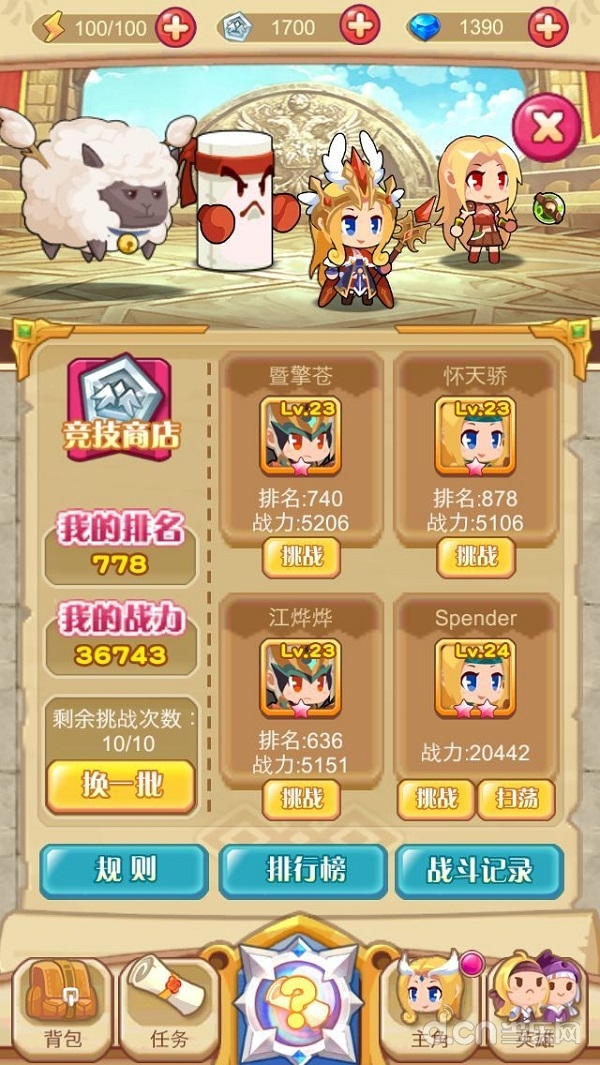The height and width of the screenshot is (1065, 600).
Task: Switch to the 主角 main character tab
Action: point(423,1005)
